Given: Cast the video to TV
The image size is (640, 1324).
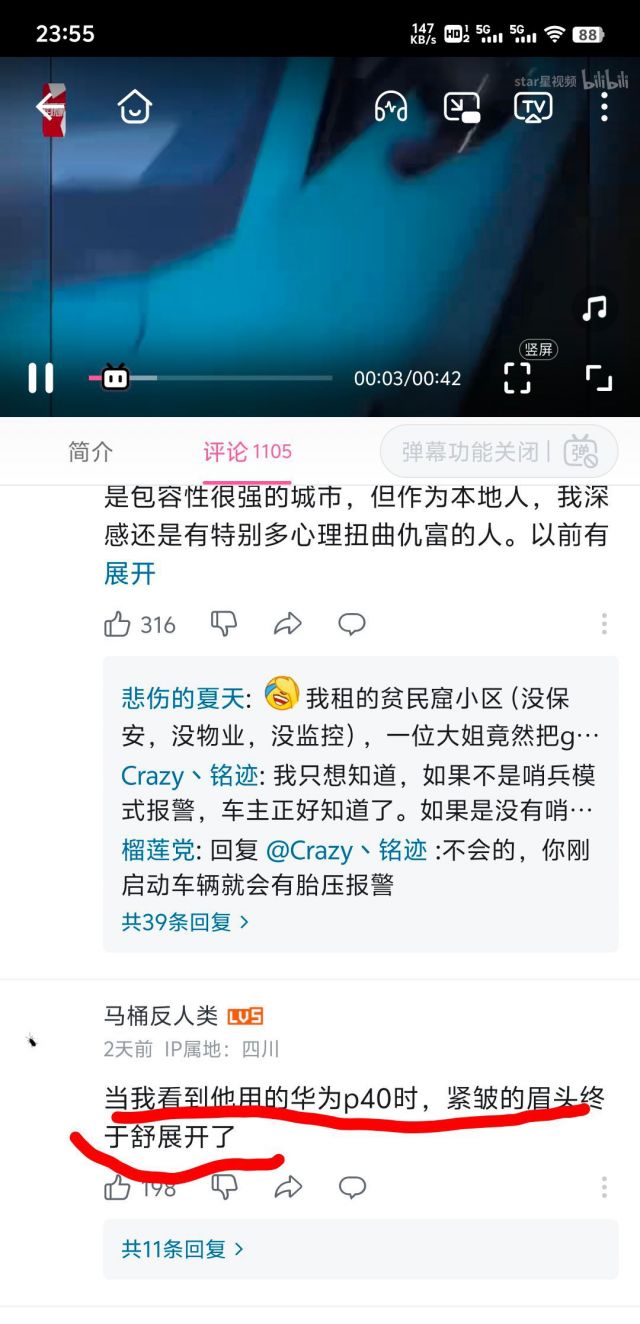Looking at the screenshot, I should coord(533,106).
